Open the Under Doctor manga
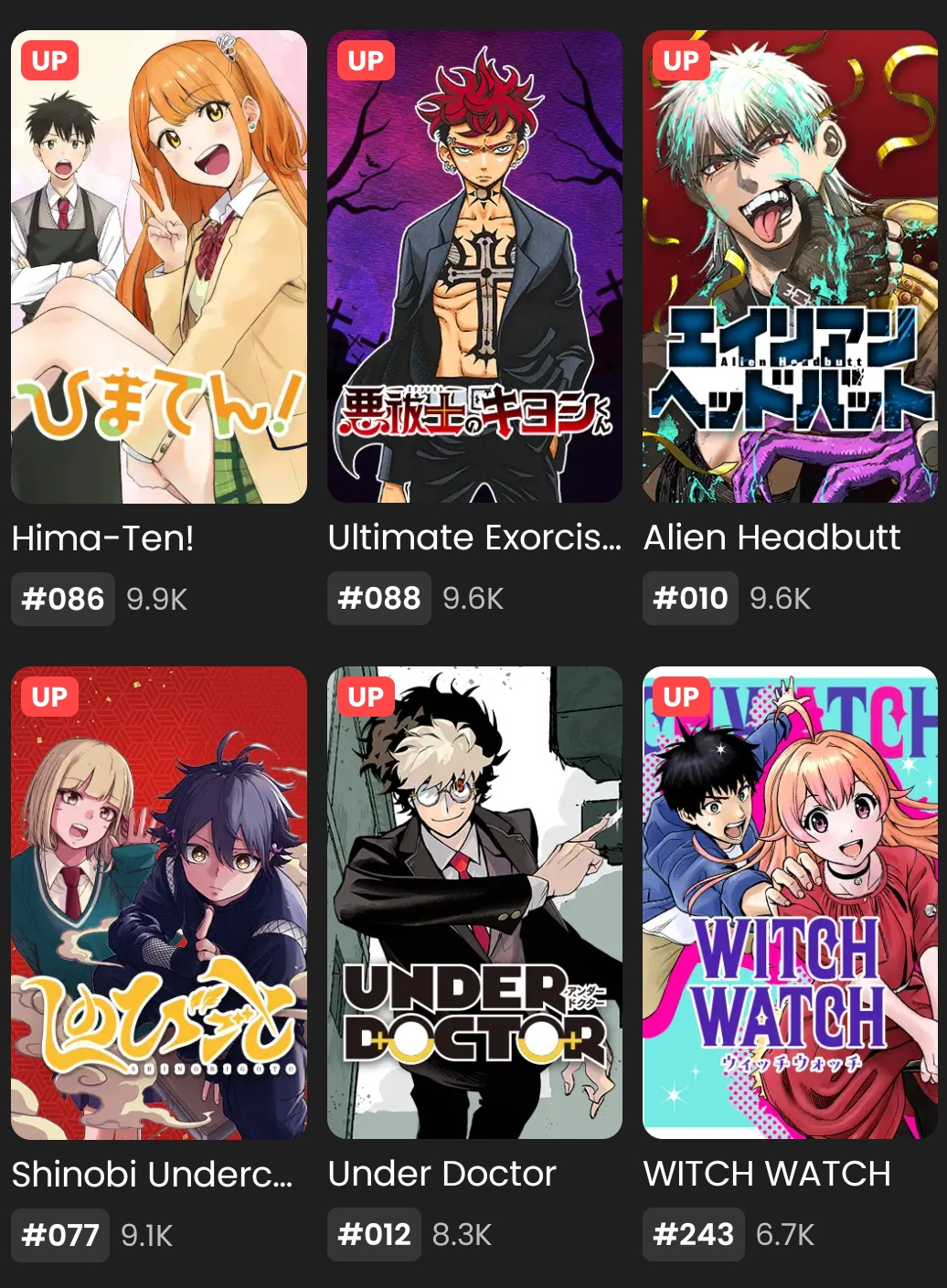947x1288 pixels. click(474, 903)
